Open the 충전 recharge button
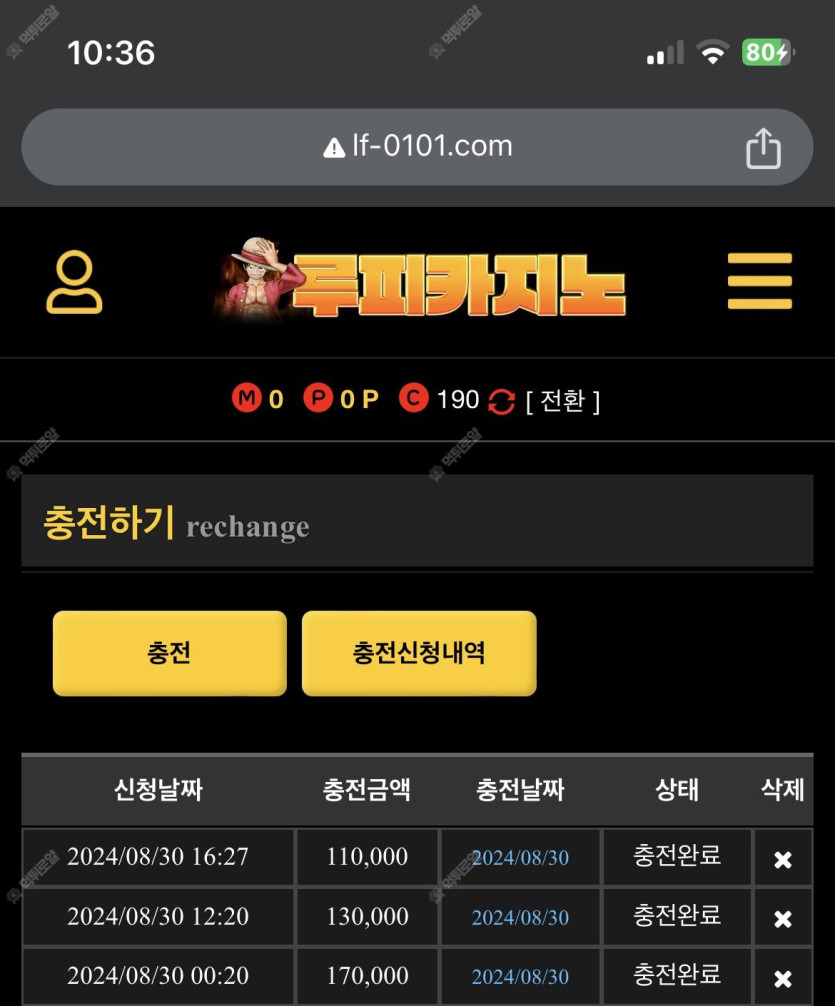The width and height of the screenshot is (835, 1006). (169, 653)
